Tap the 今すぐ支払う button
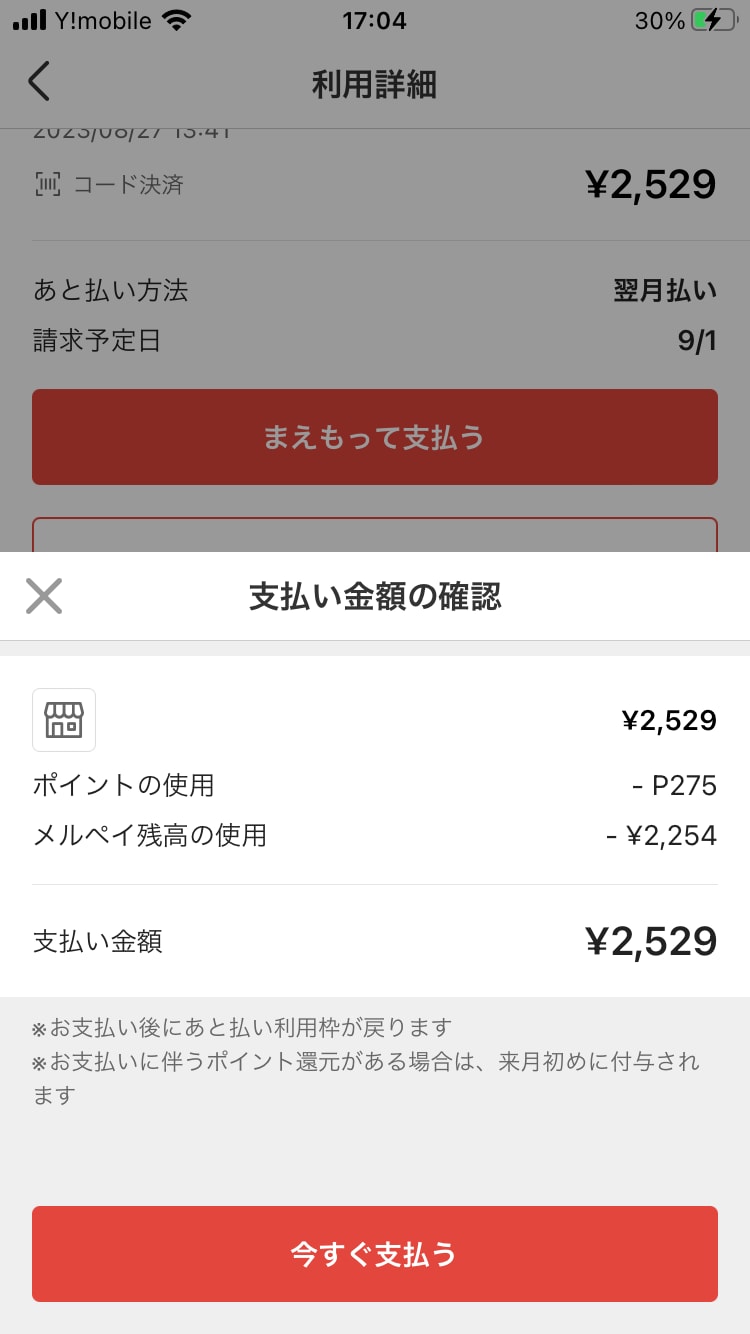 (x=375, y=1254)
